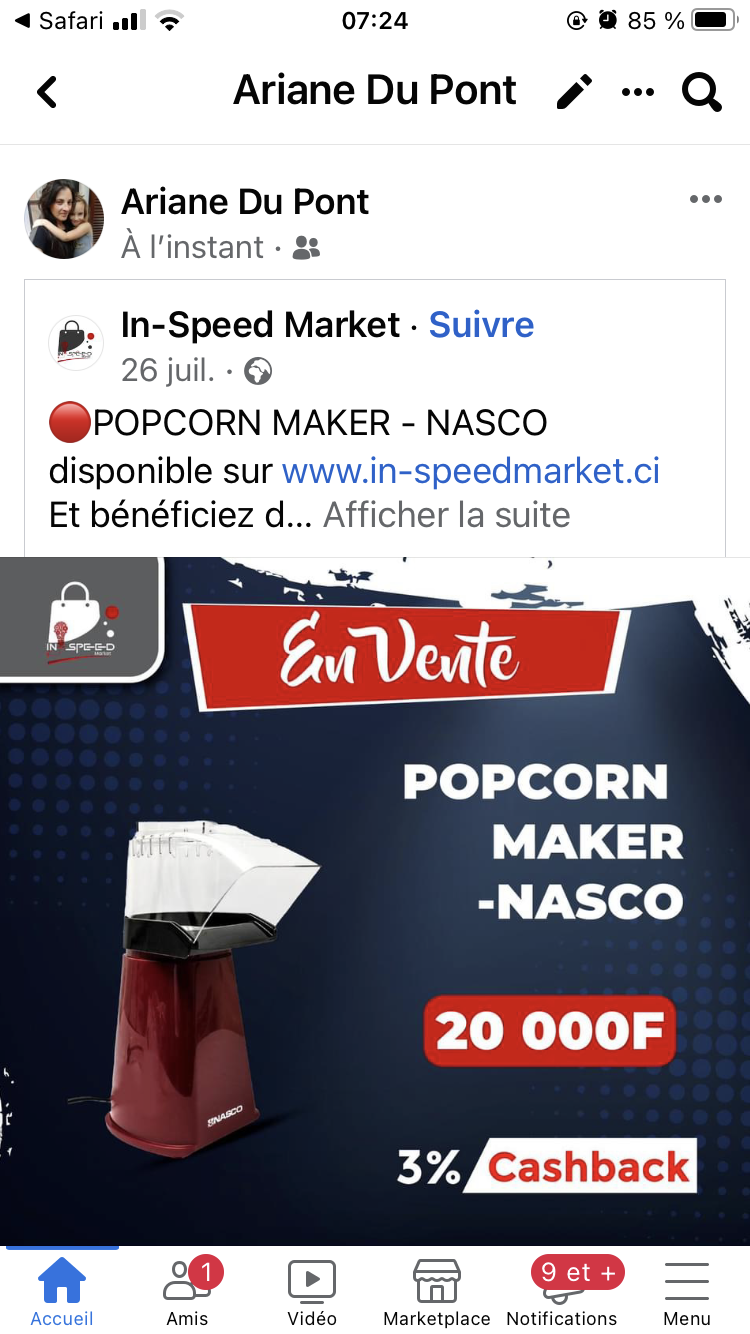Image resolution: width=750 pixels, height=1334 pixels.
Task: Open In-Speed Market page avatar
Action: point(76,343)
